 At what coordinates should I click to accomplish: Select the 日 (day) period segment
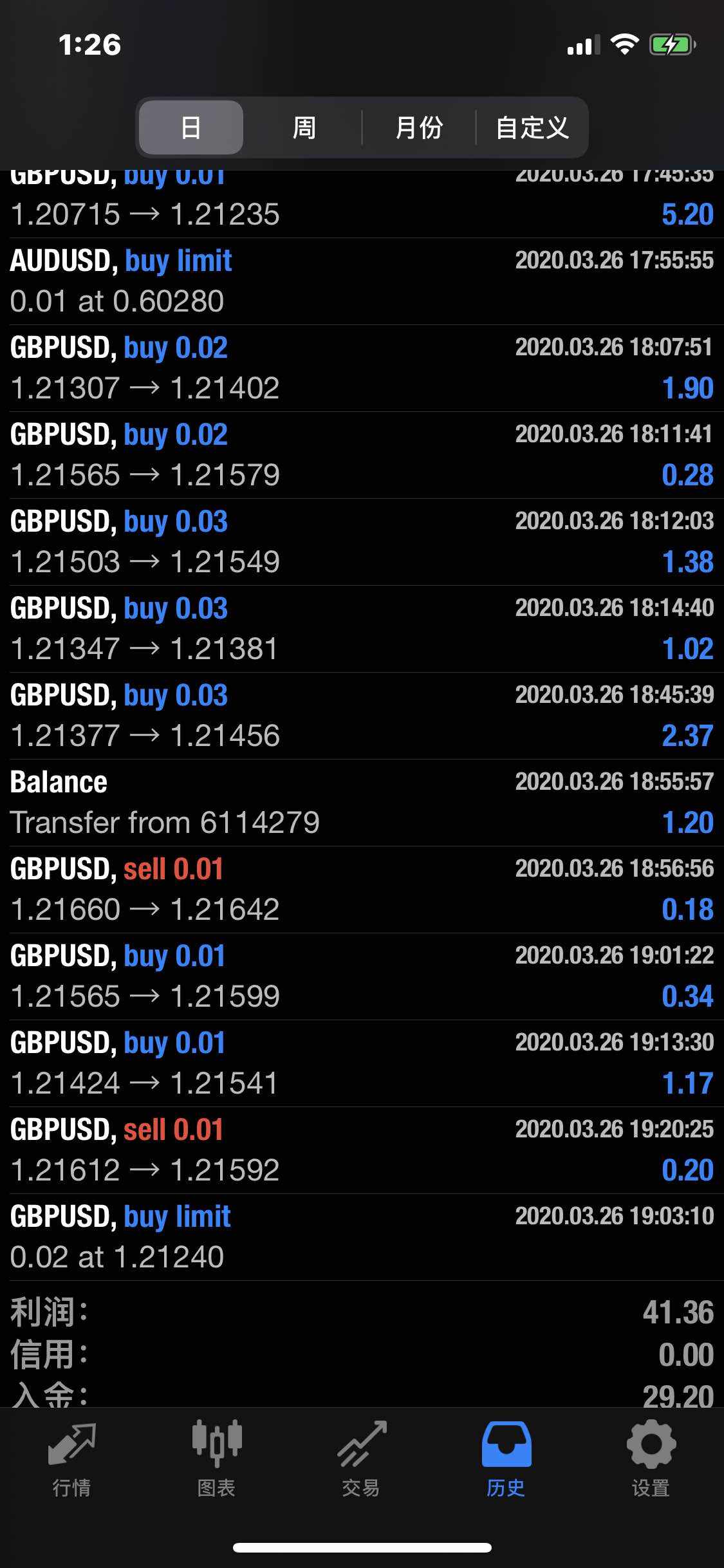(x=191, y=127)
